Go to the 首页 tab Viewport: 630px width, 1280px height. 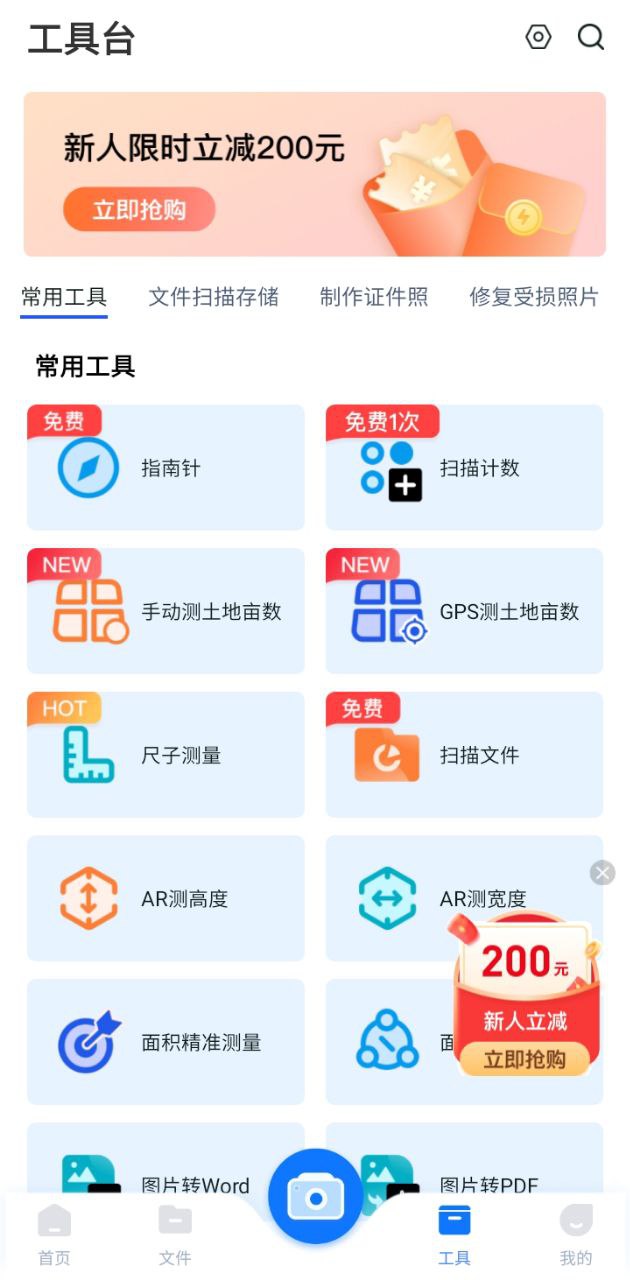click(x=54, y=1235)
